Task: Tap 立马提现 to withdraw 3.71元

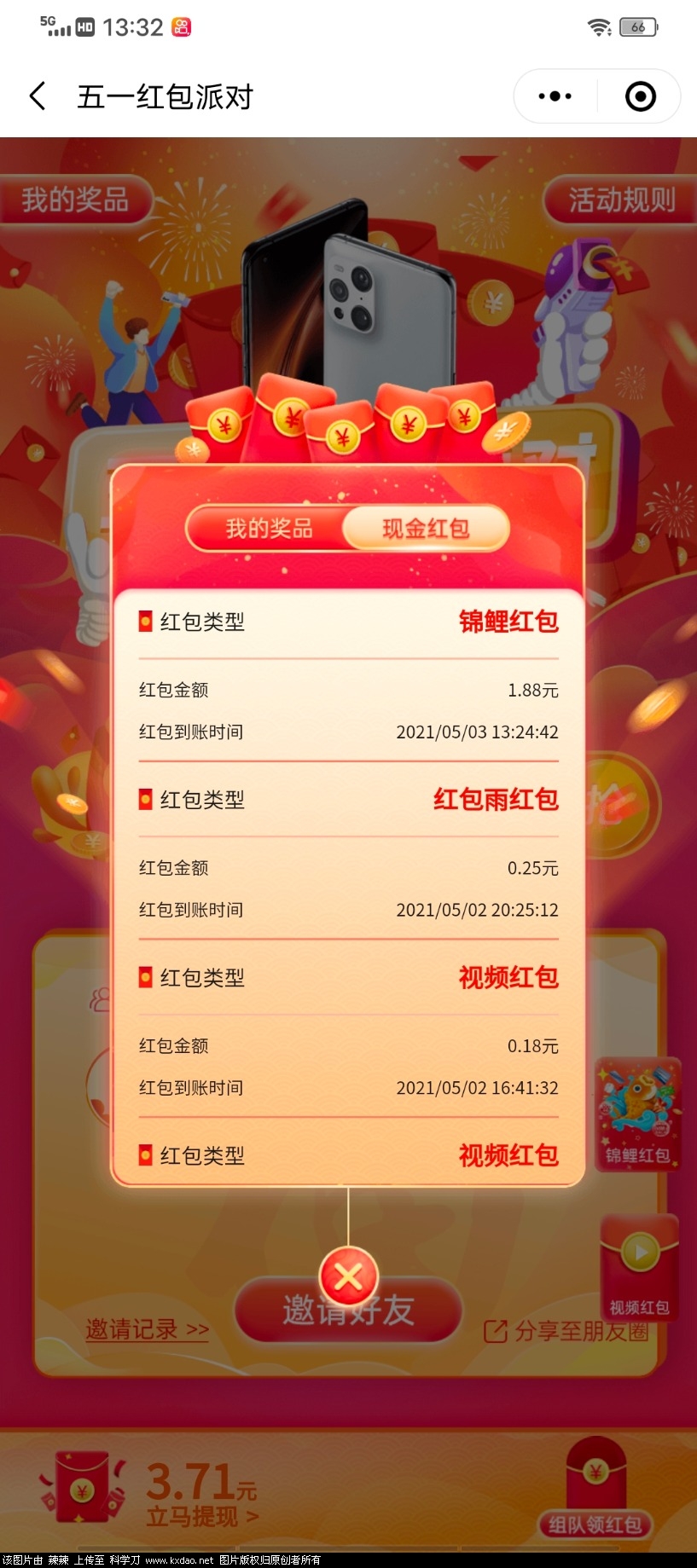Action: (x=189, y=1517)
